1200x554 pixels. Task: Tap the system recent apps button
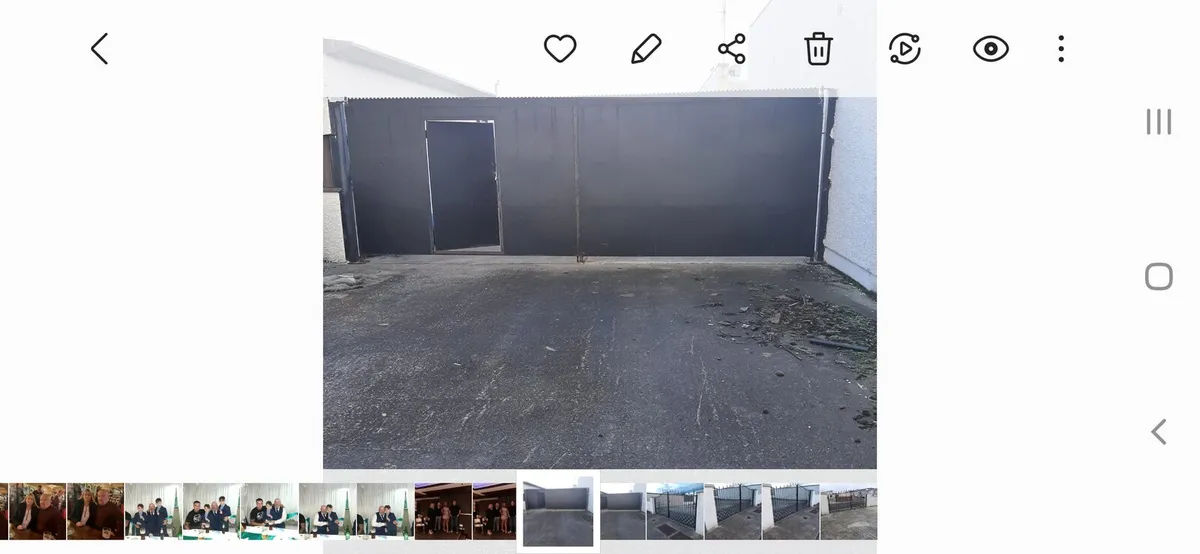point(1158,122)
